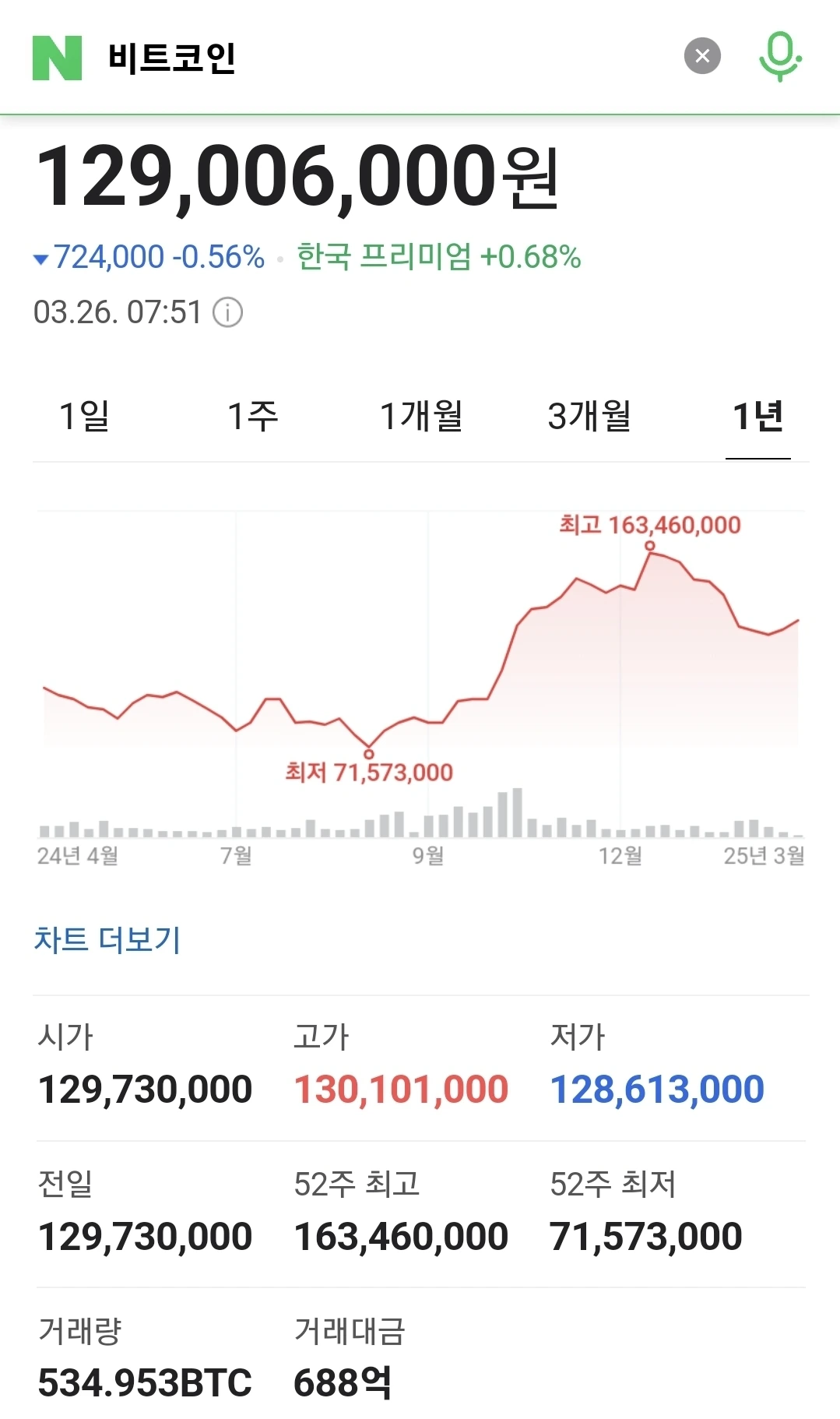
Task: Show the 1주 chart period
Action: point(253,416)
